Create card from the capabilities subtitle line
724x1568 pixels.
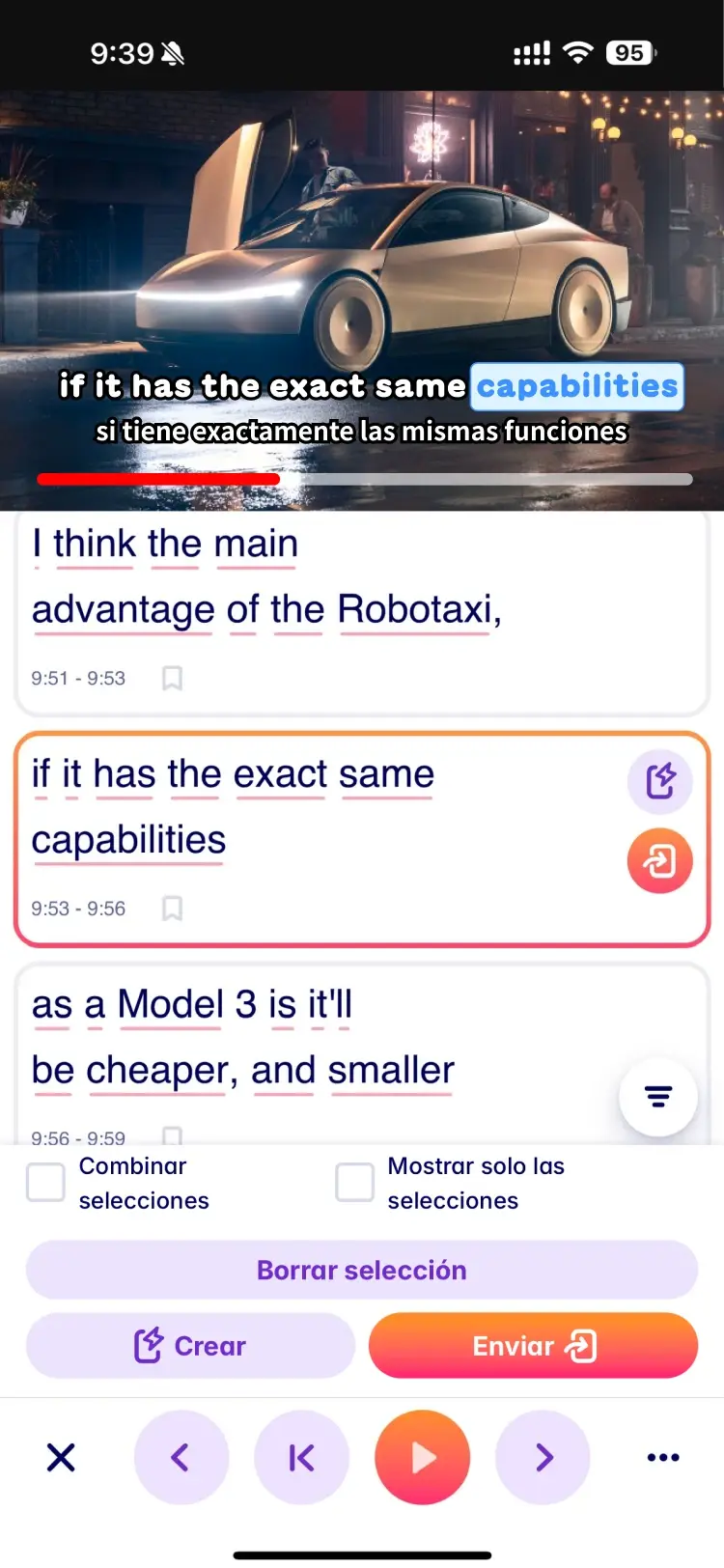pos(660,781)
